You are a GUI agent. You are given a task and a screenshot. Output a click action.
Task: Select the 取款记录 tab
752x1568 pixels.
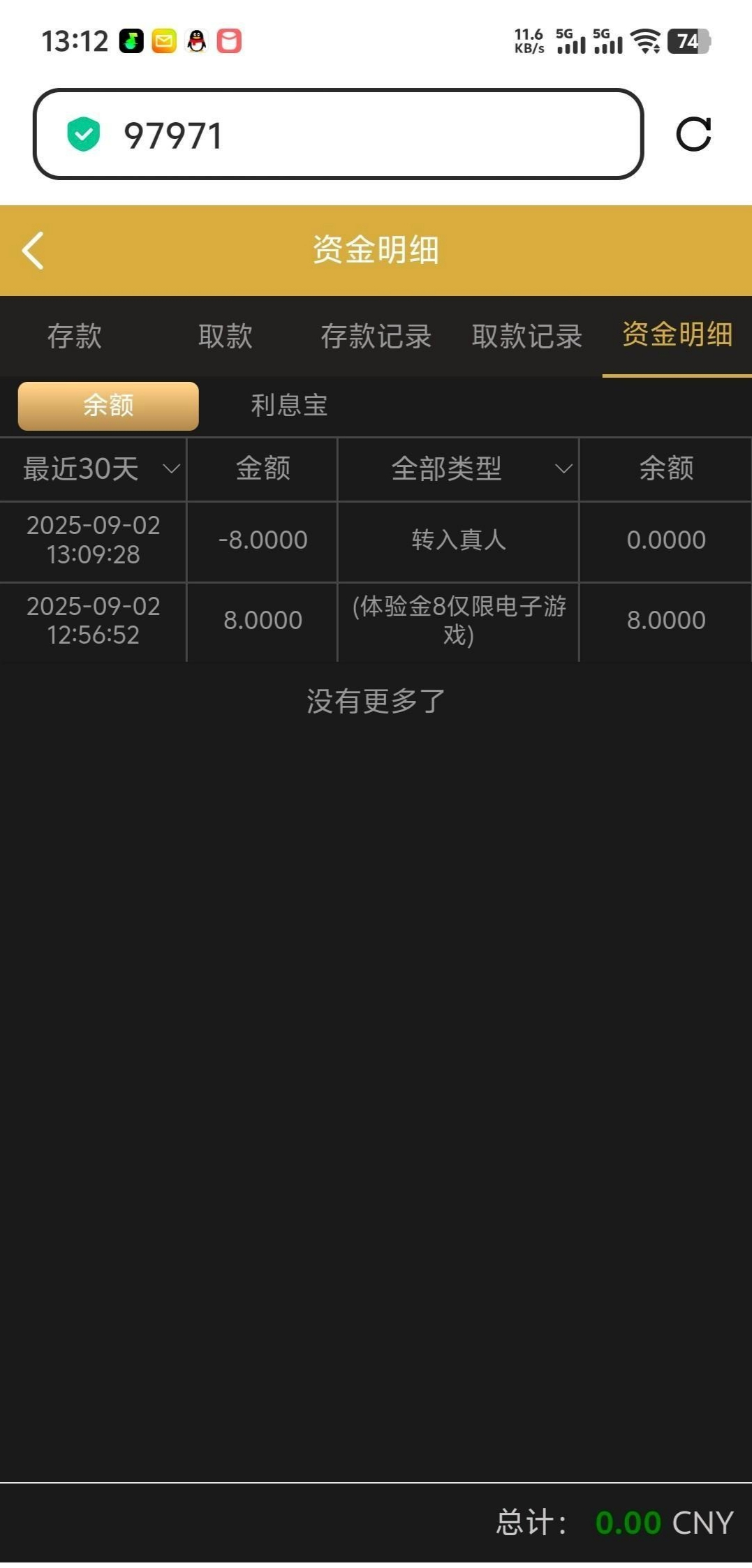tap(526, 336)
